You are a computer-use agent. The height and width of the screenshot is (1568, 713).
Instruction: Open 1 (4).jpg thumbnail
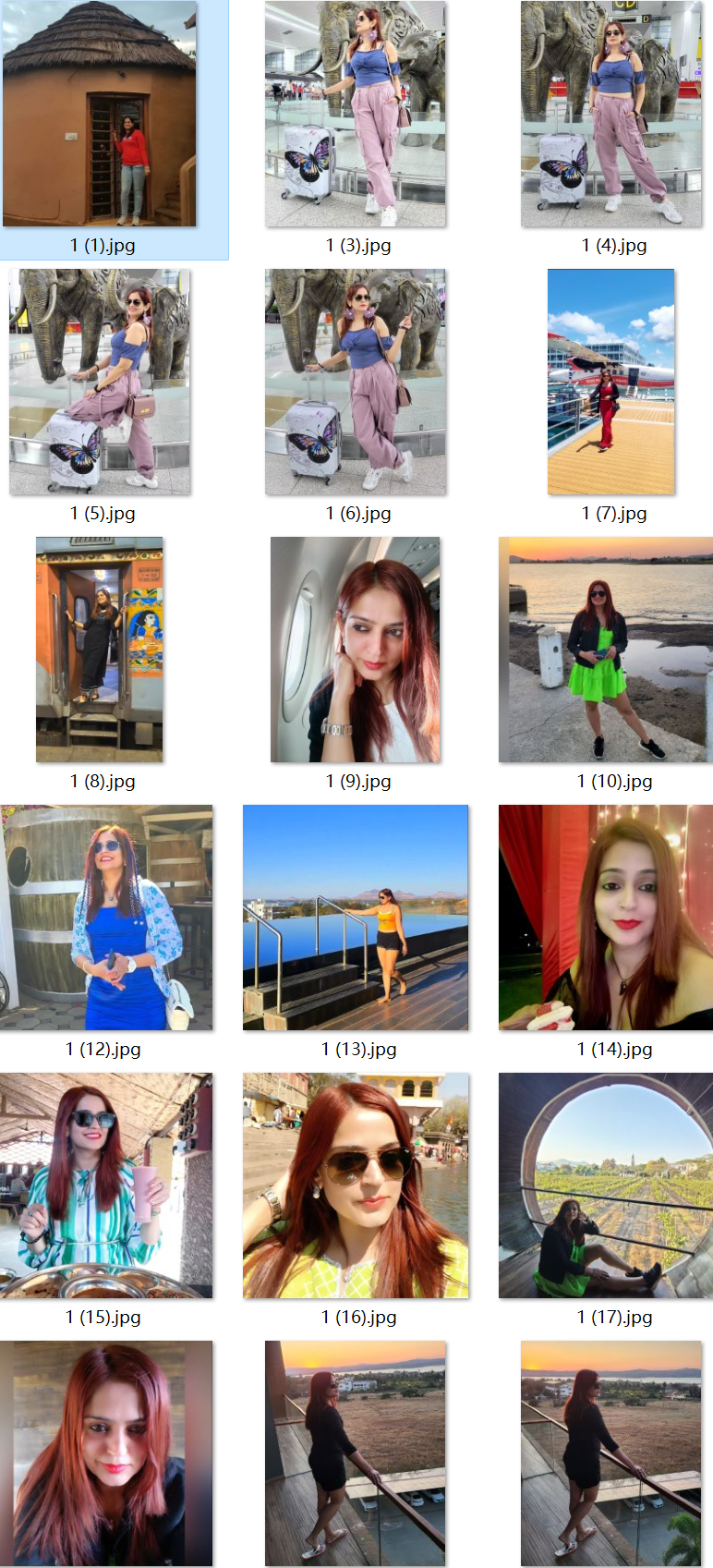611,114
